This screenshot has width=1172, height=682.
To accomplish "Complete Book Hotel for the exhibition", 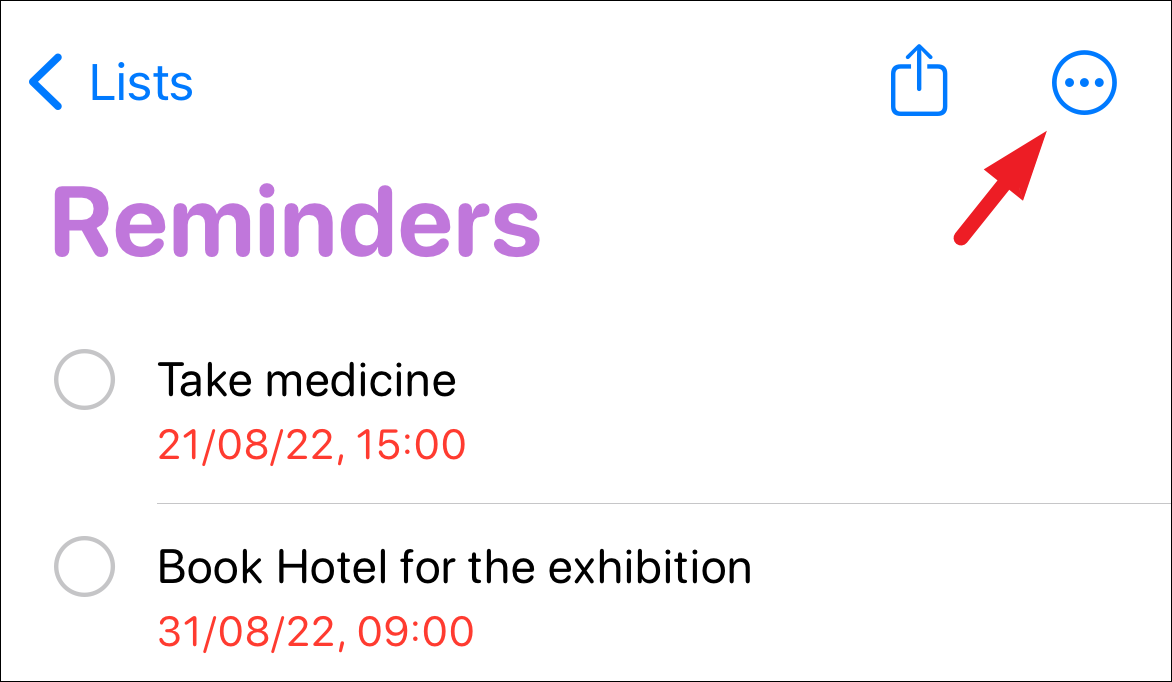I will pyautogui.click(x=84, y=567).
